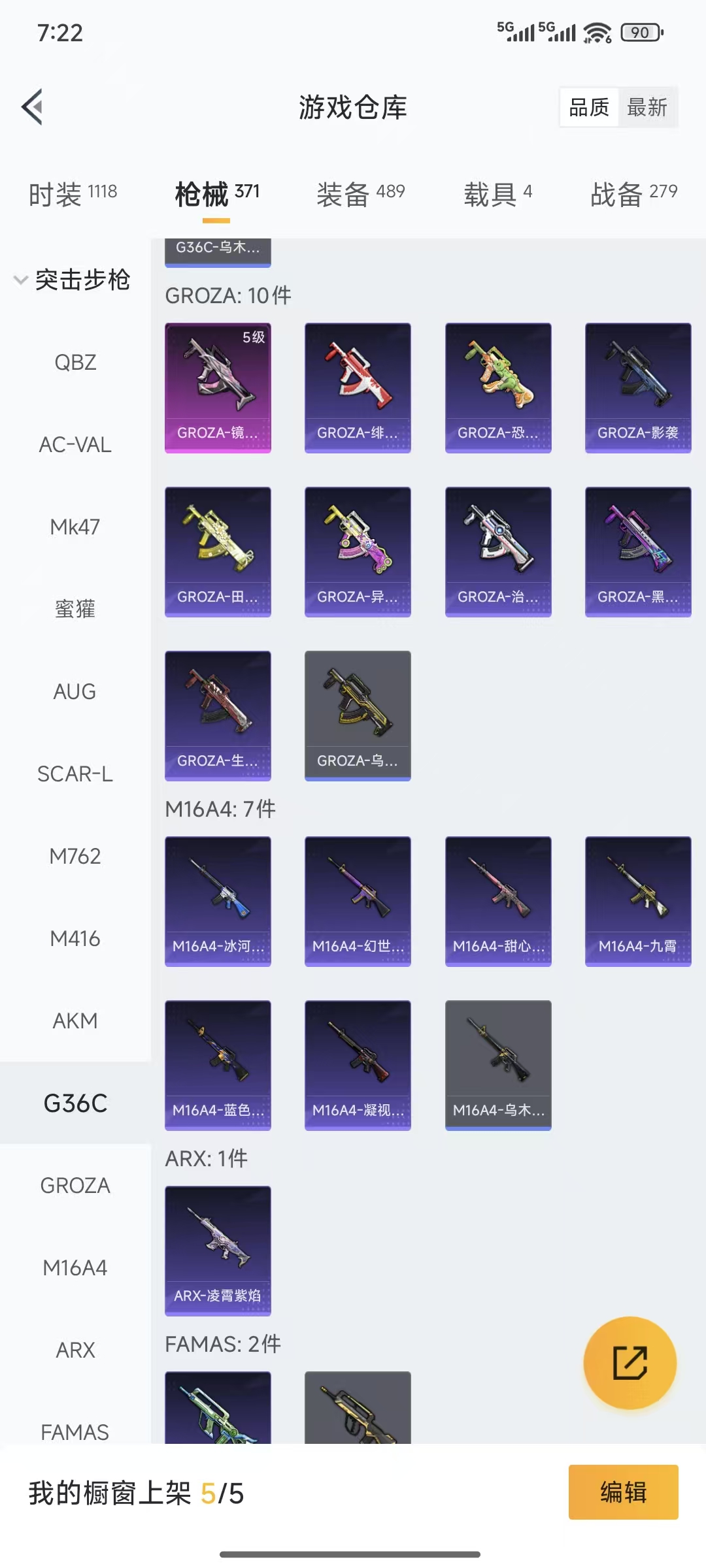Tap the 编辑 button
This screenshot has height=1568, width=706.
click(623, 1492)
